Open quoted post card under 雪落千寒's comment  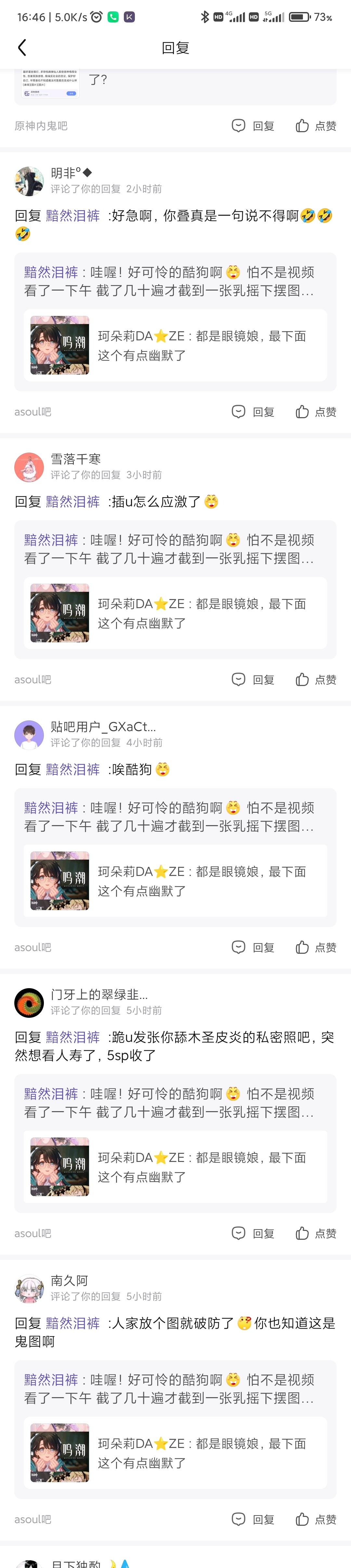point(175,613)
